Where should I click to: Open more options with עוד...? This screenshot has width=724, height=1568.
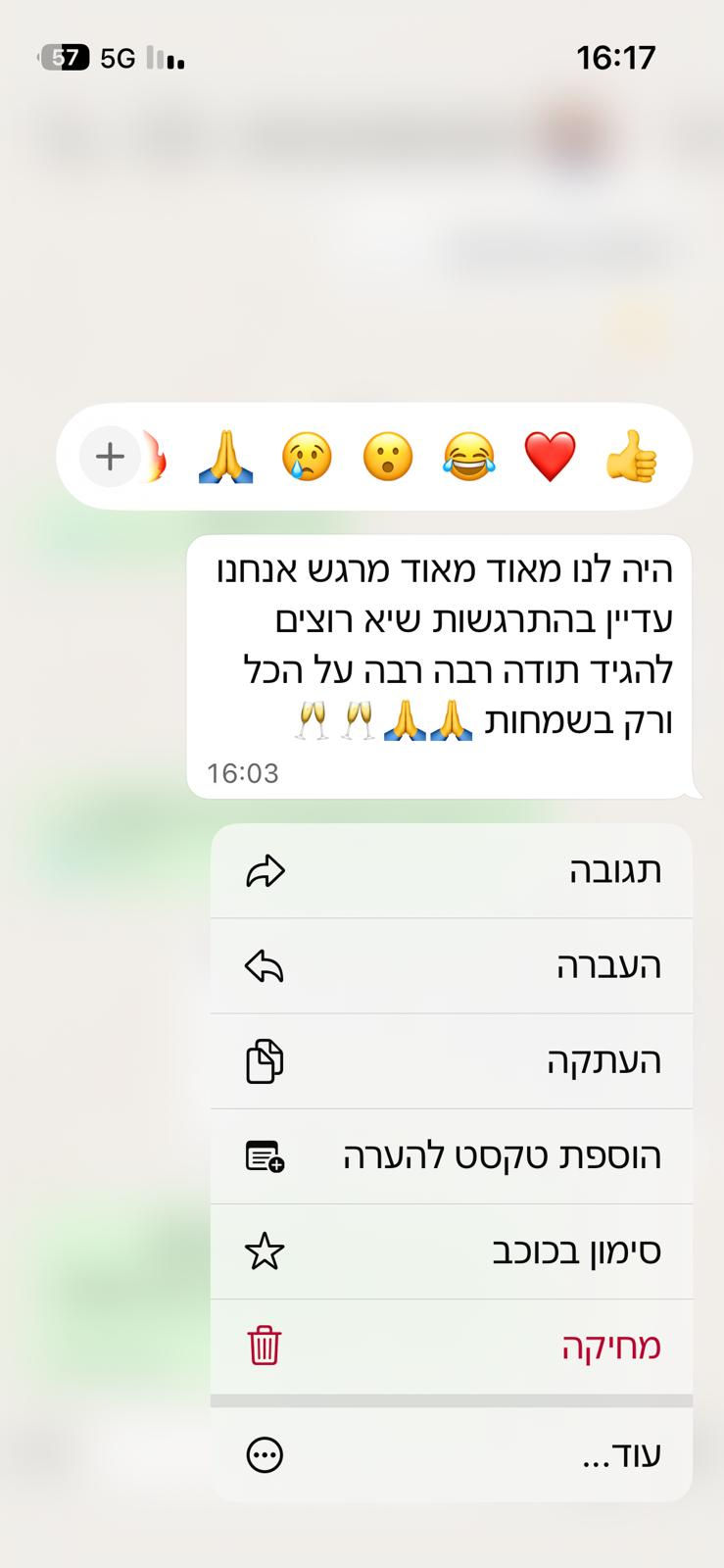451,1455
